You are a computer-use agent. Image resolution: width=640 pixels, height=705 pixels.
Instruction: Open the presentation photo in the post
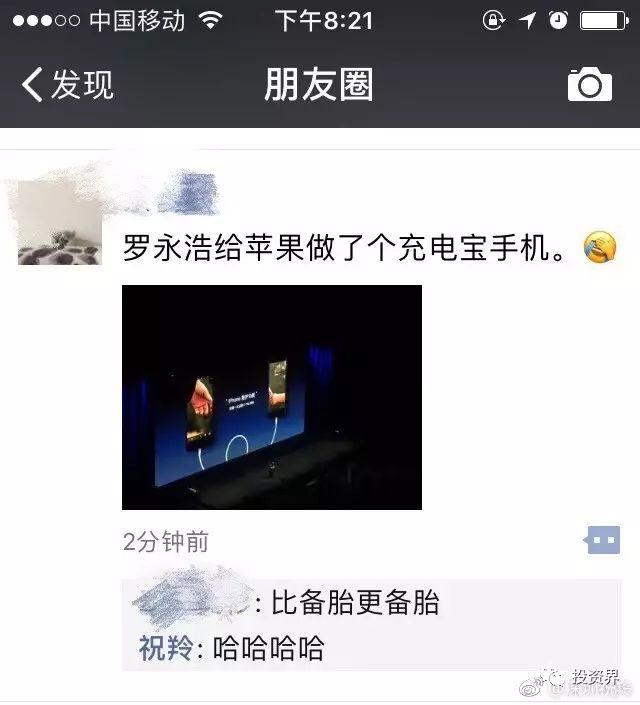pyautogui.click(x=271, y=397)
